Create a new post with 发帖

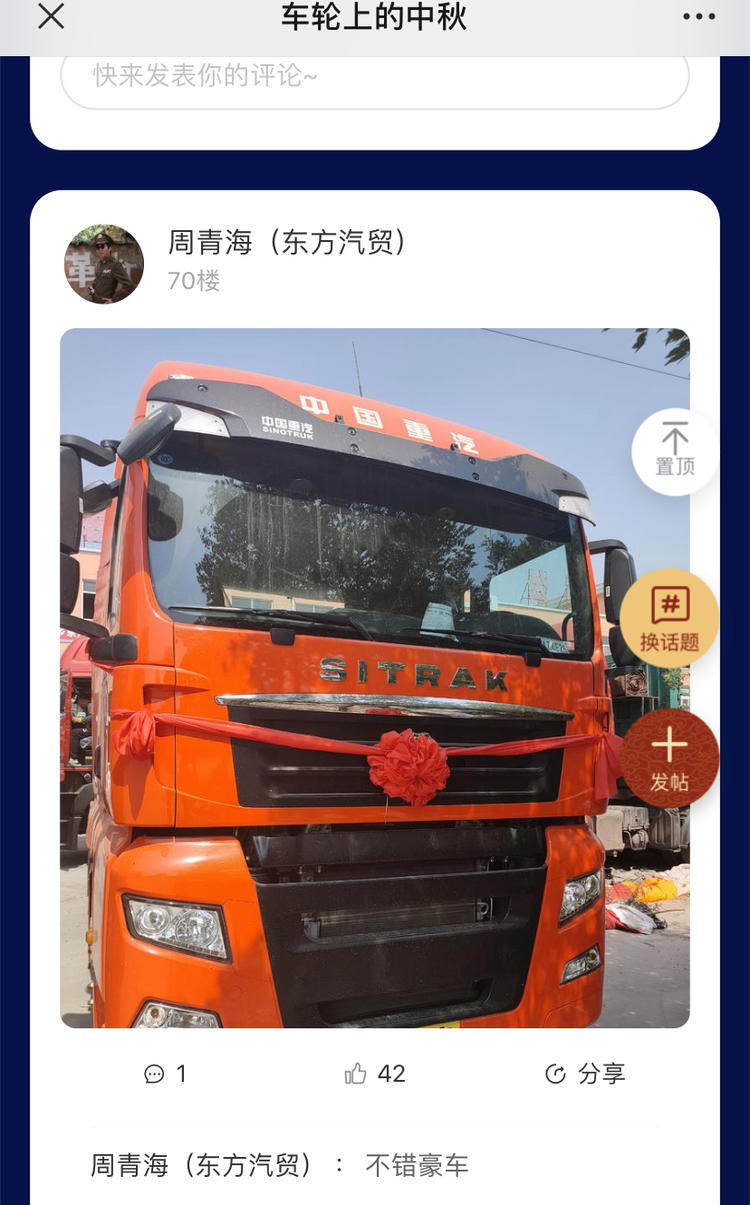[x=669, y=758]
